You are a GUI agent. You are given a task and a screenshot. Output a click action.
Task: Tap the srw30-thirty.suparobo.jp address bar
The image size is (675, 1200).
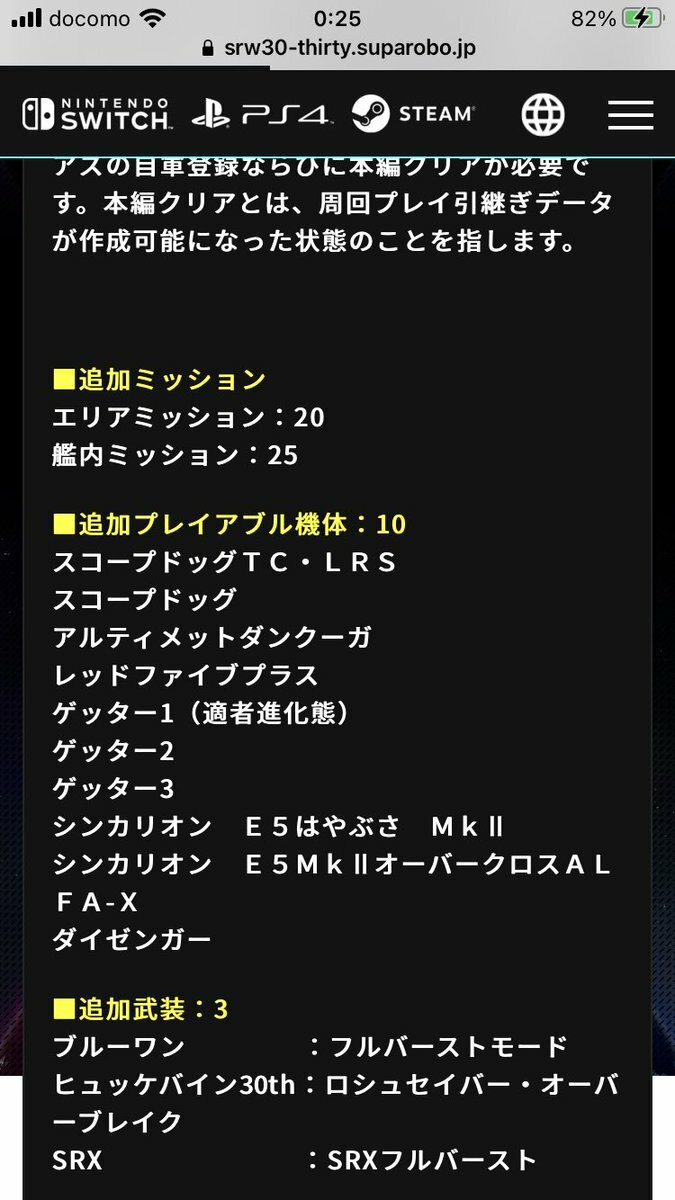(x=338, y=48)
